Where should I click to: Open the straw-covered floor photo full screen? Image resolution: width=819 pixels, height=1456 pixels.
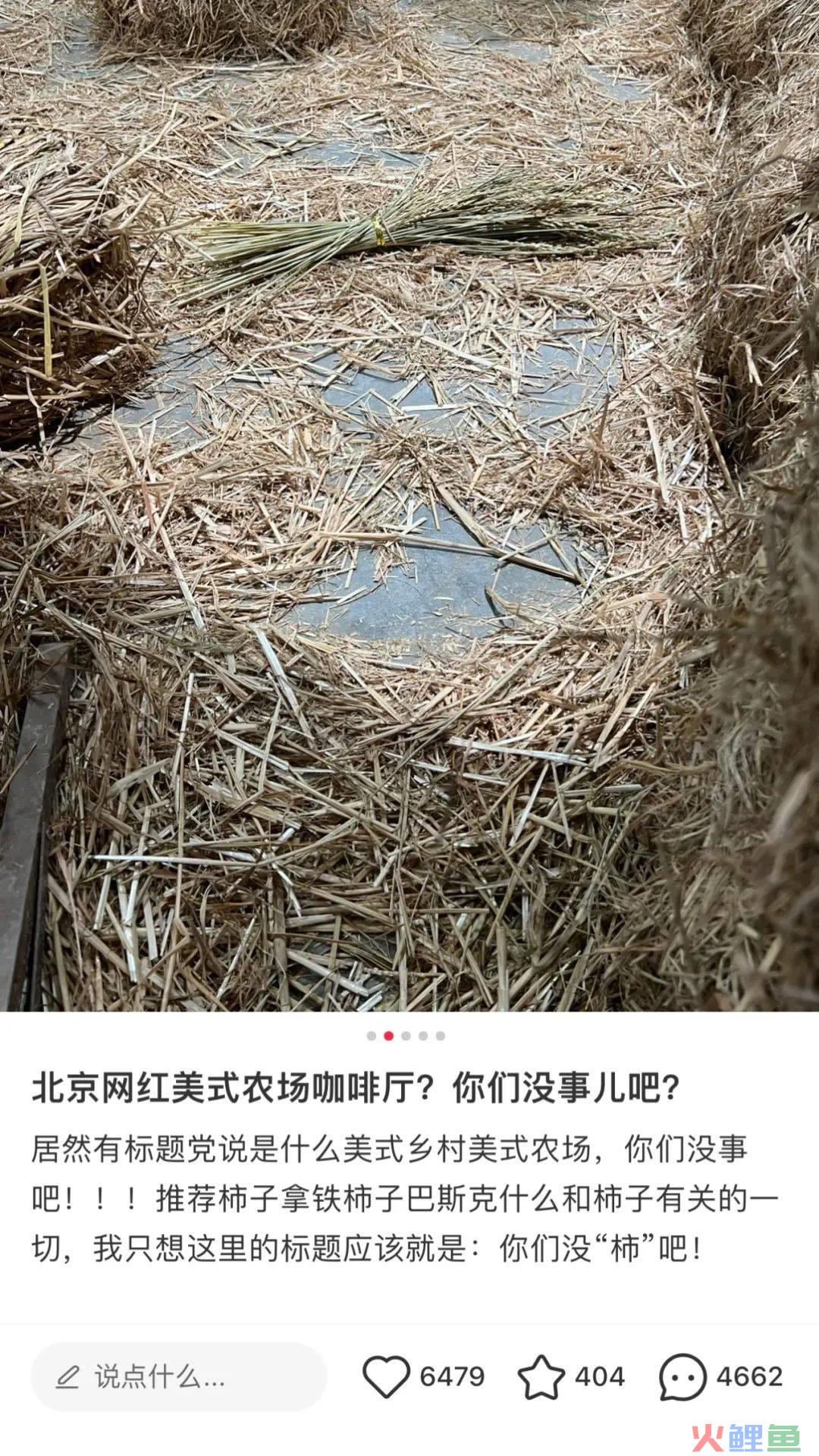click(409, 505)
